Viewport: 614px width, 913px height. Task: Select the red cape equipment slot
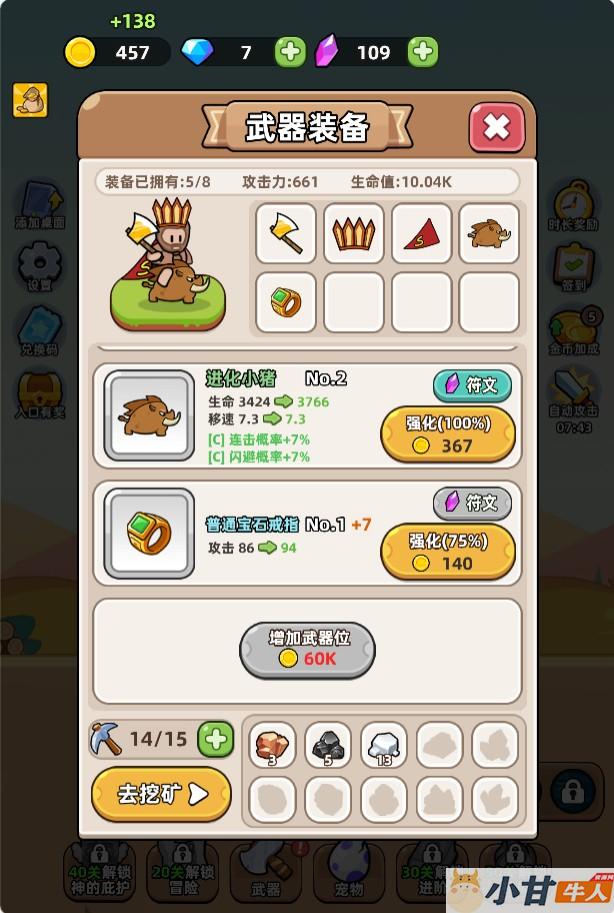coord(421,233)
